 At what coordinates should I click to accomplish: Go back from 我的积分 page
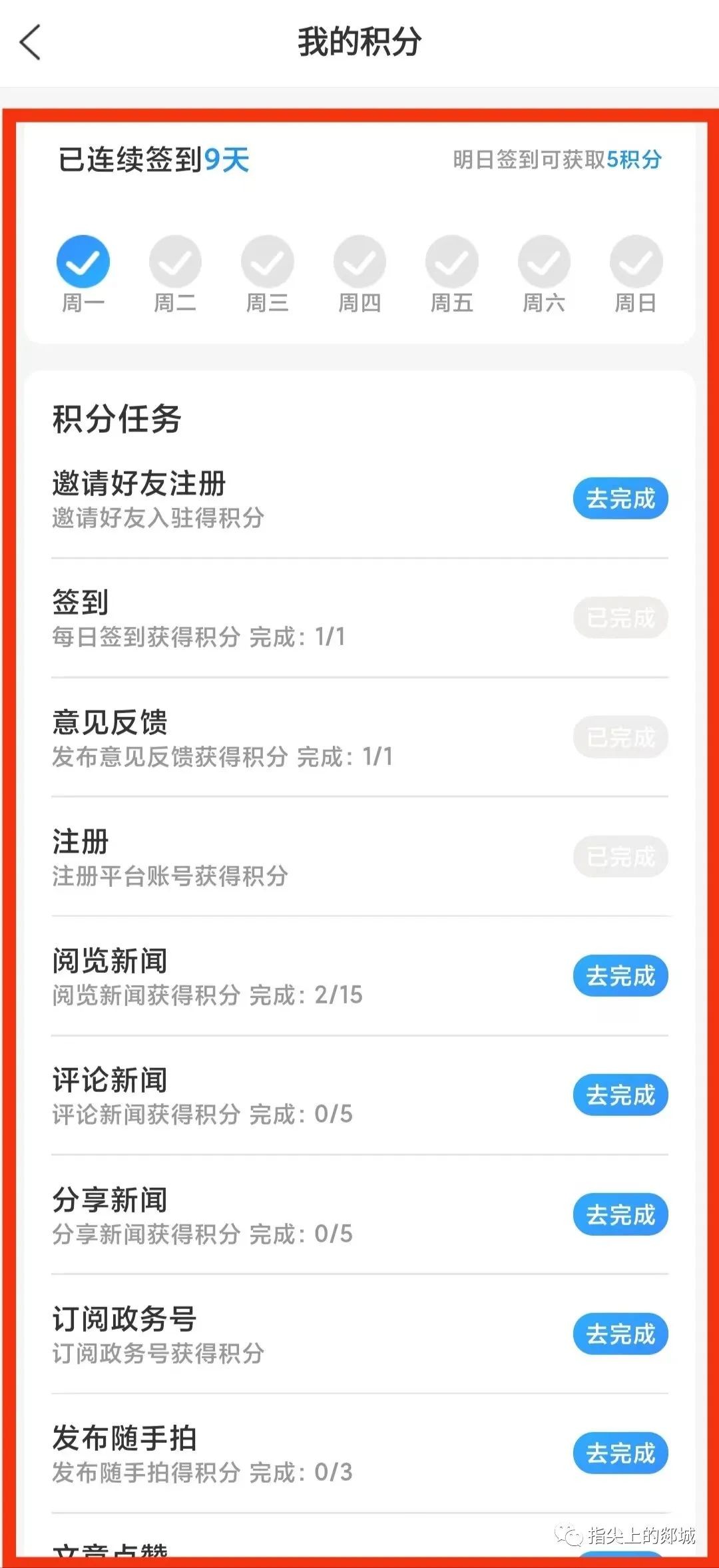pos(31,43)
